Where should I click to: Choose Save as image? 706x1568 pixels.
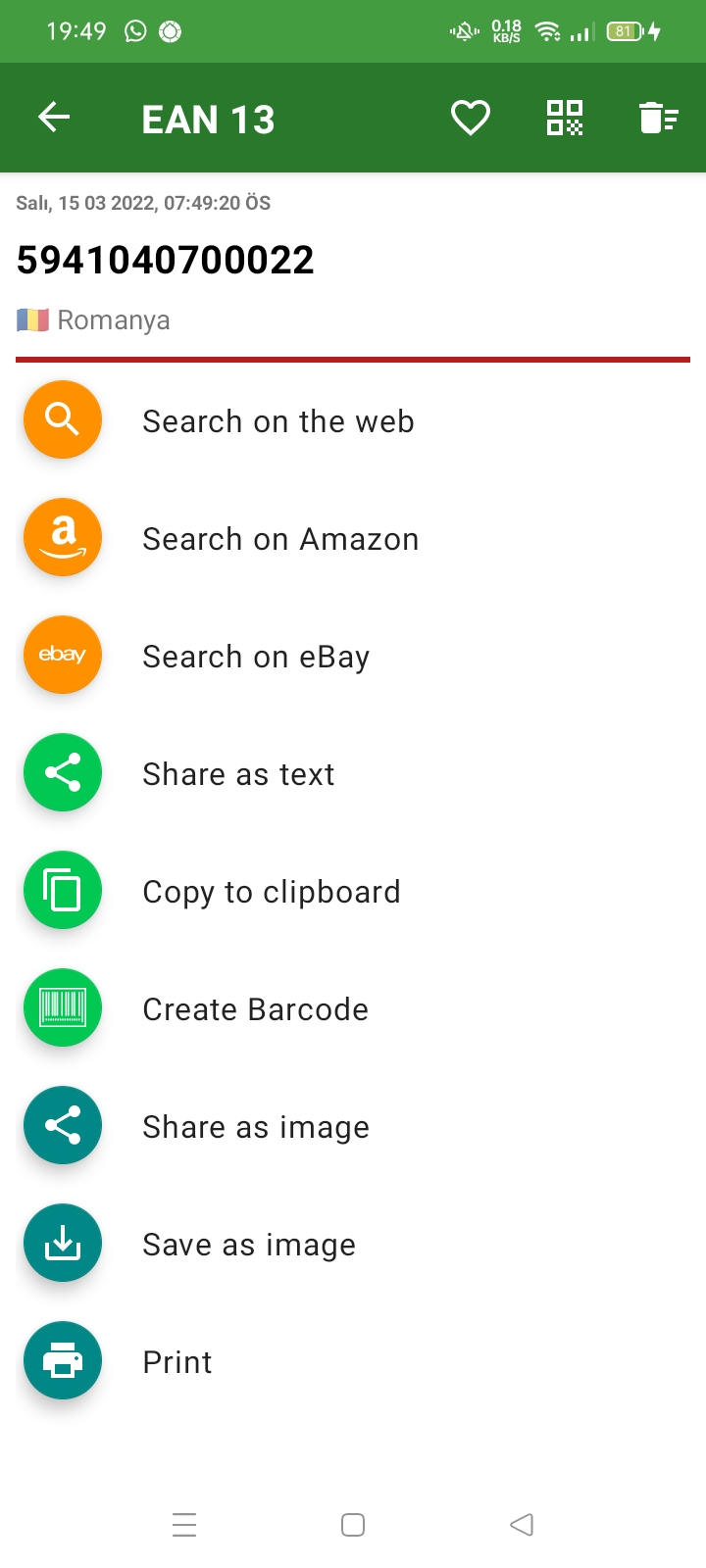coord(249,1245)
